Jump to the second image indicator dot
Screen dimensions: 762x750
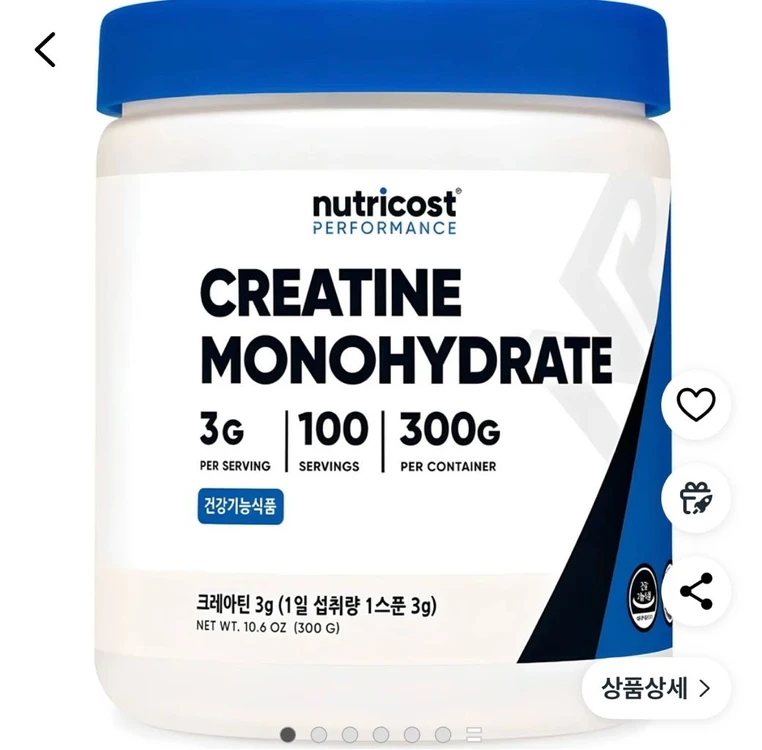[319, 734]
